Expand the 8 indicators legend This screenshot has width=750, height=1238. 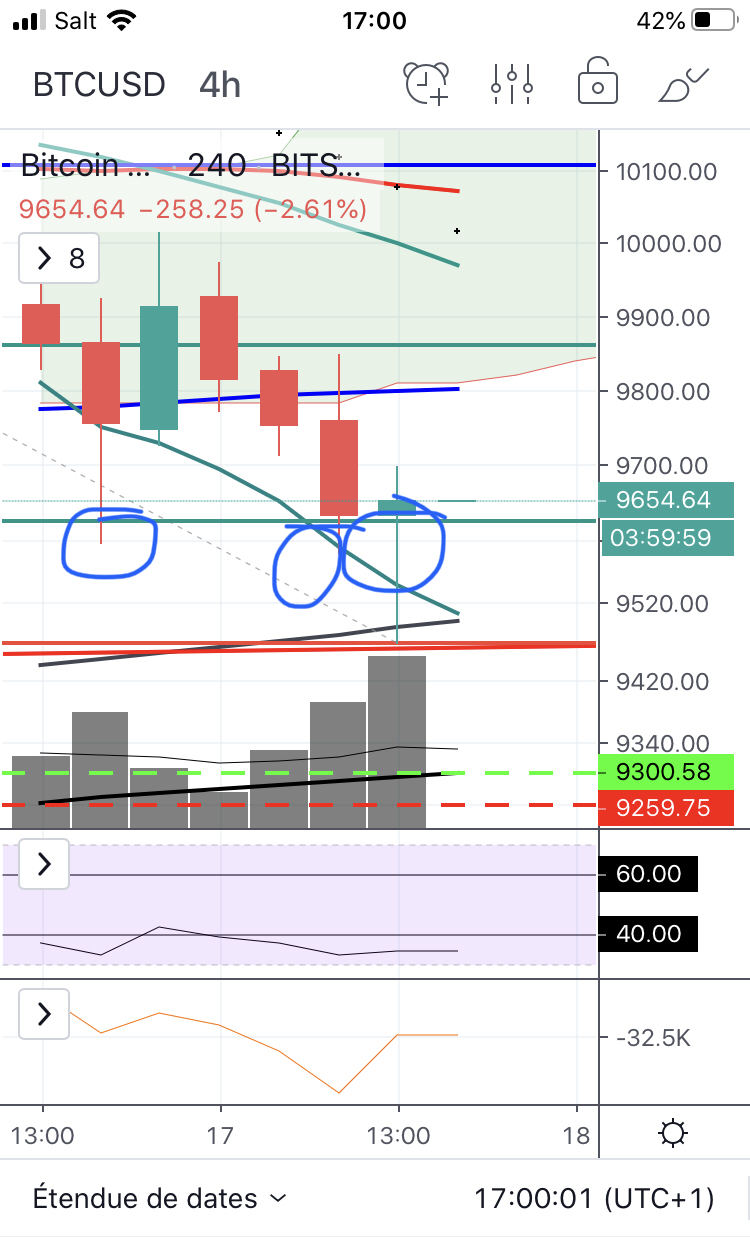pos(59,259)
